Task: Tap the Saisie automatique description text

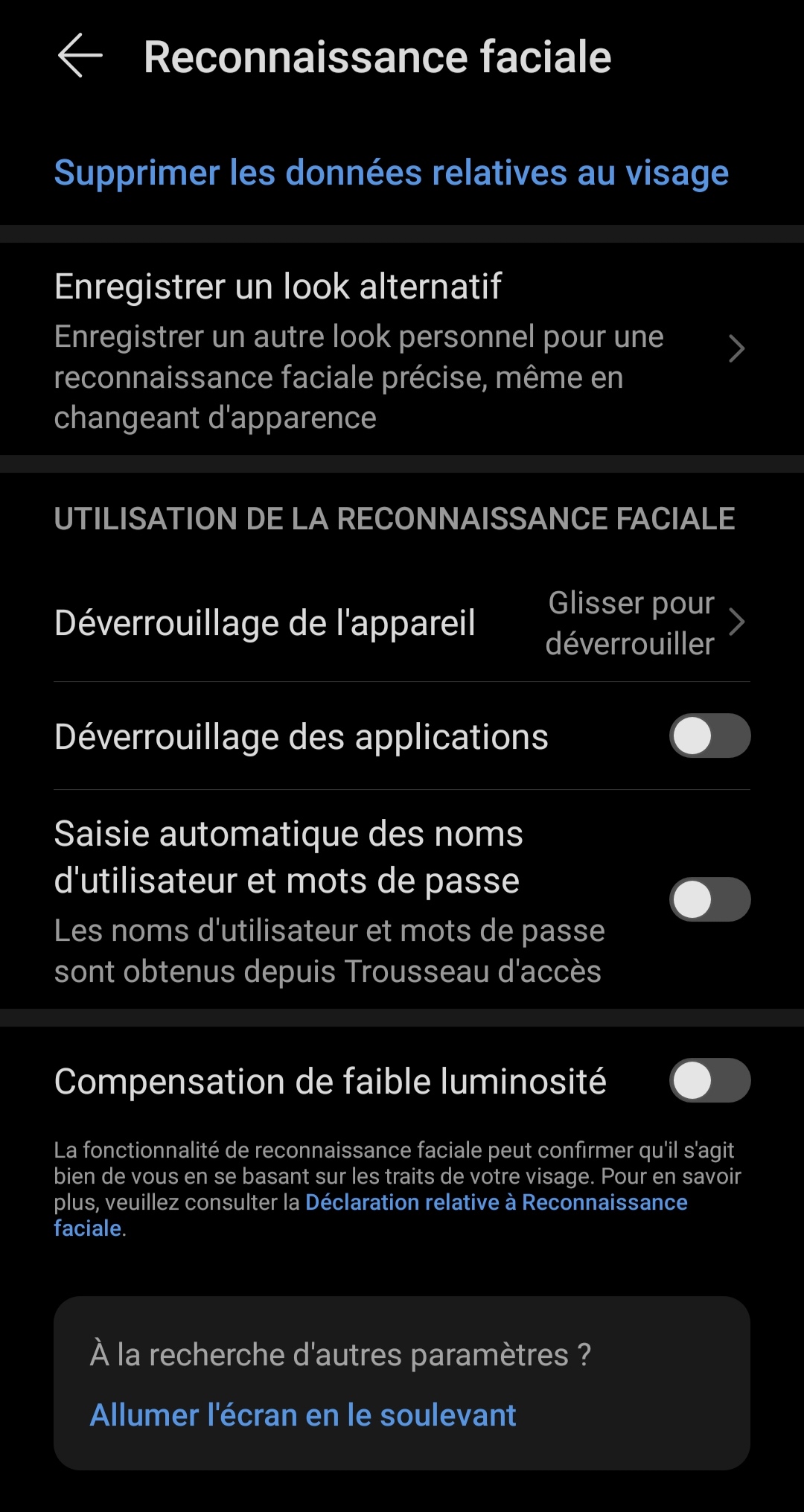Action: pos(330,951)
